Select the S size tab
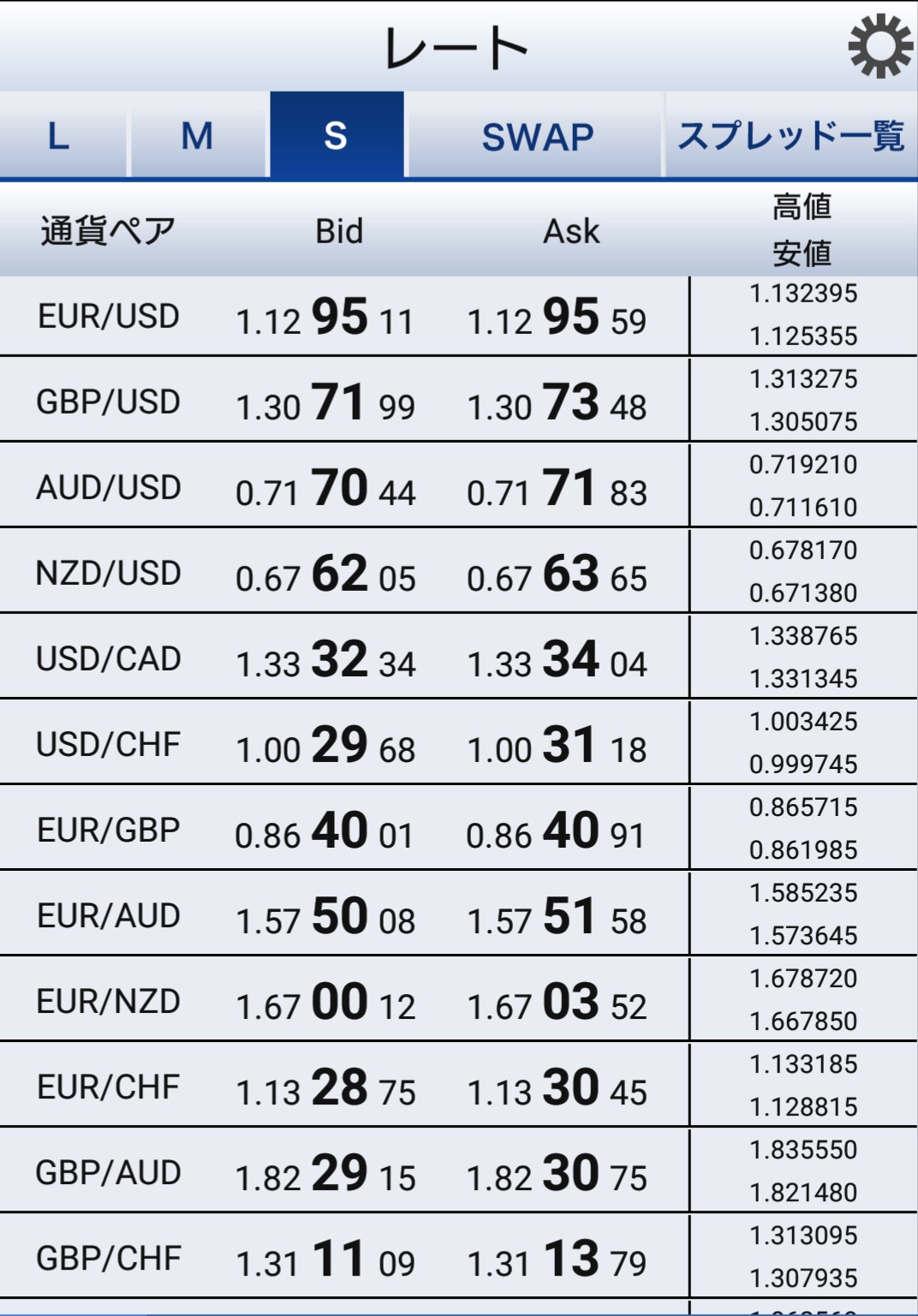 click(x=336, y=136)
